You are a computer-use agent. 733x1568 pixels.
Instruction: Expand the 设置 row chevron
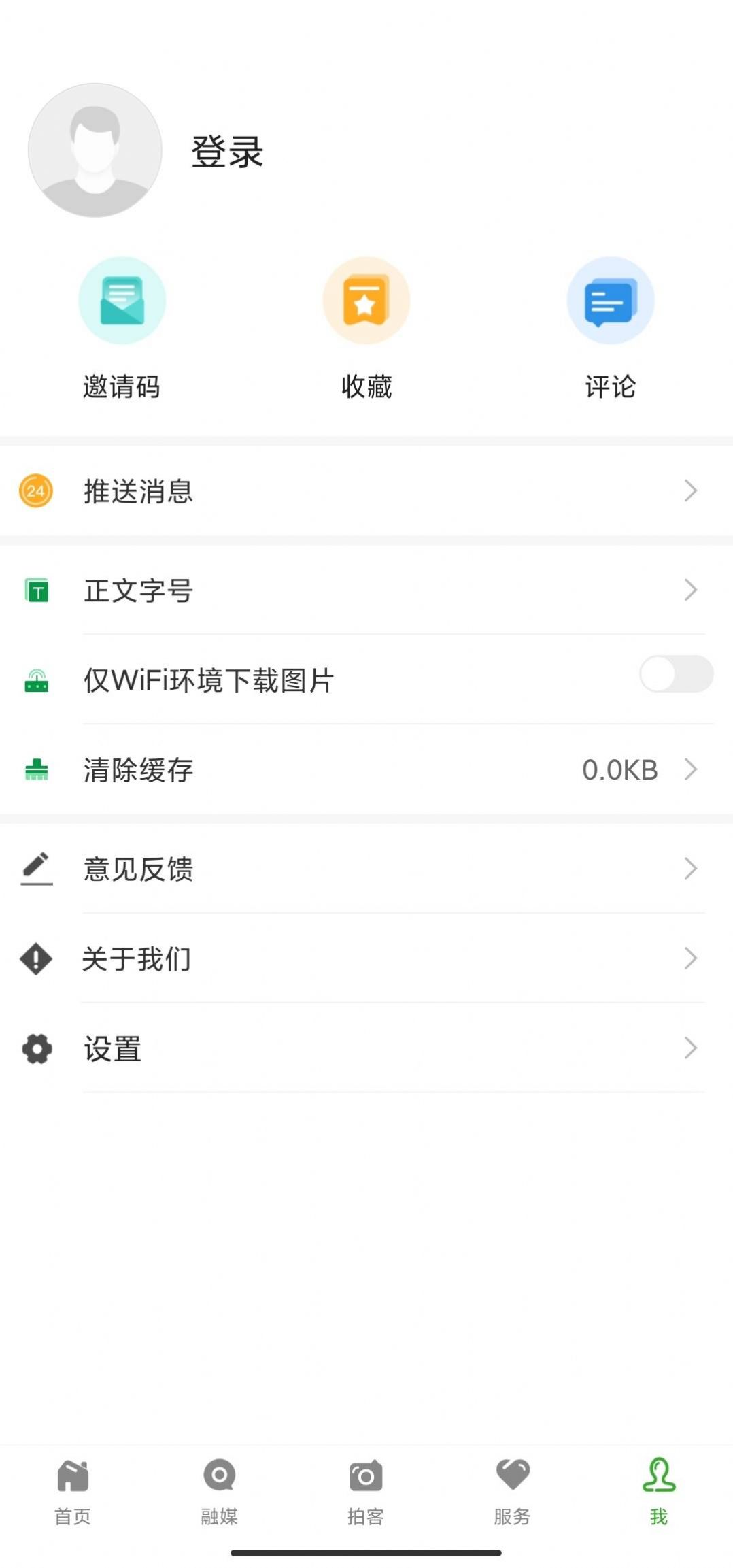690,1048
